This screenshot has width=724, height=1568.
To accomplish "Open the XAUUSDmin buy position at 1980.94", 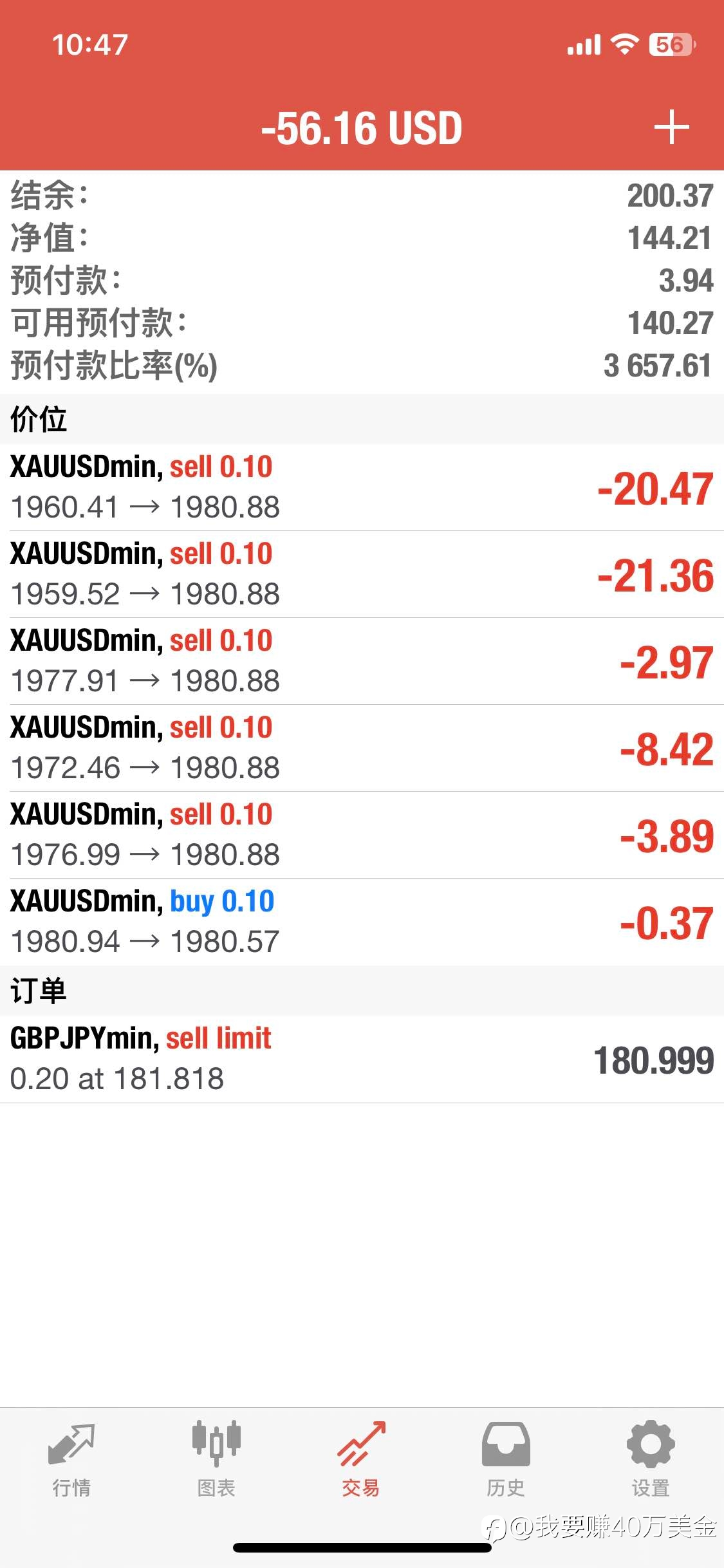I will 362,922.
